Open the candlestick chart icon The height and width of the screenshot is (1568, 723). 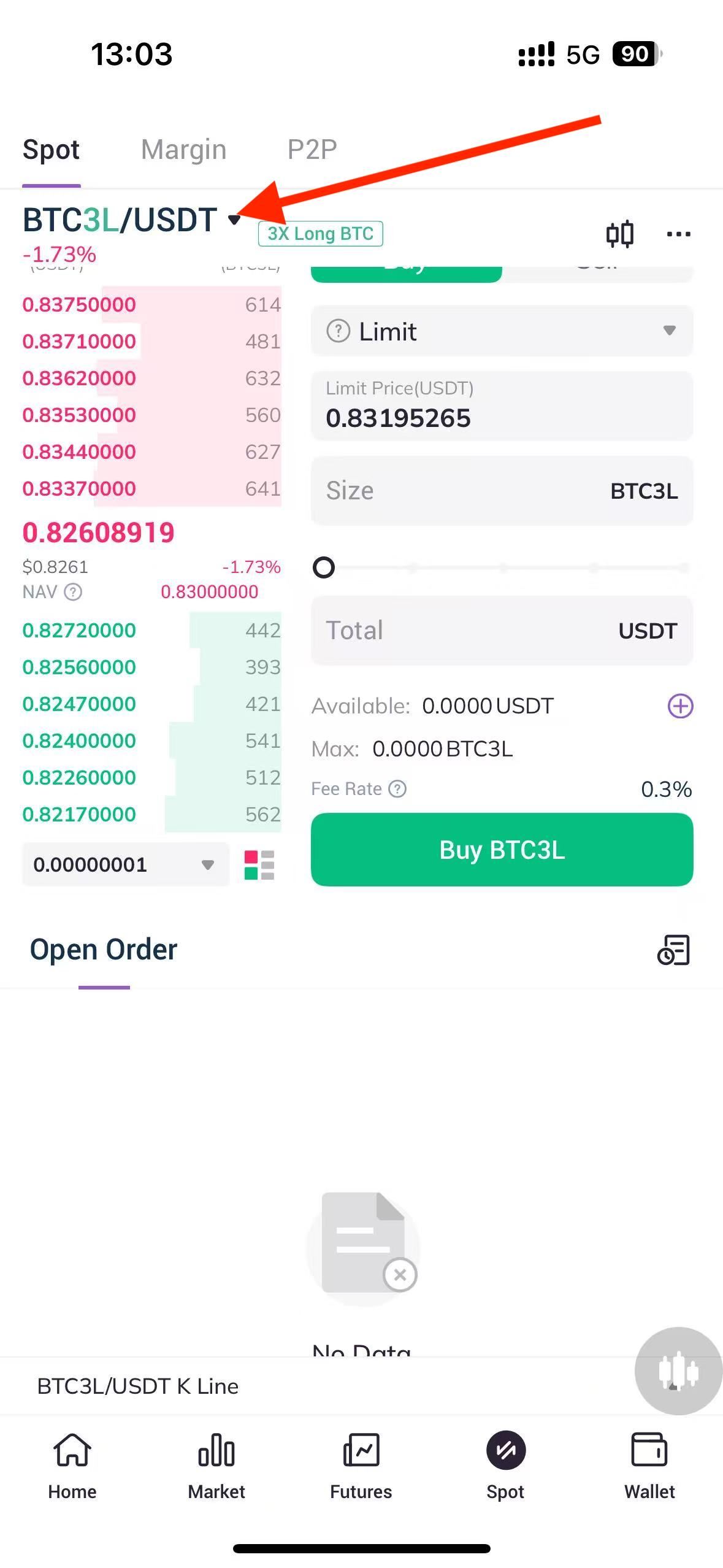[x=619, y=234]
